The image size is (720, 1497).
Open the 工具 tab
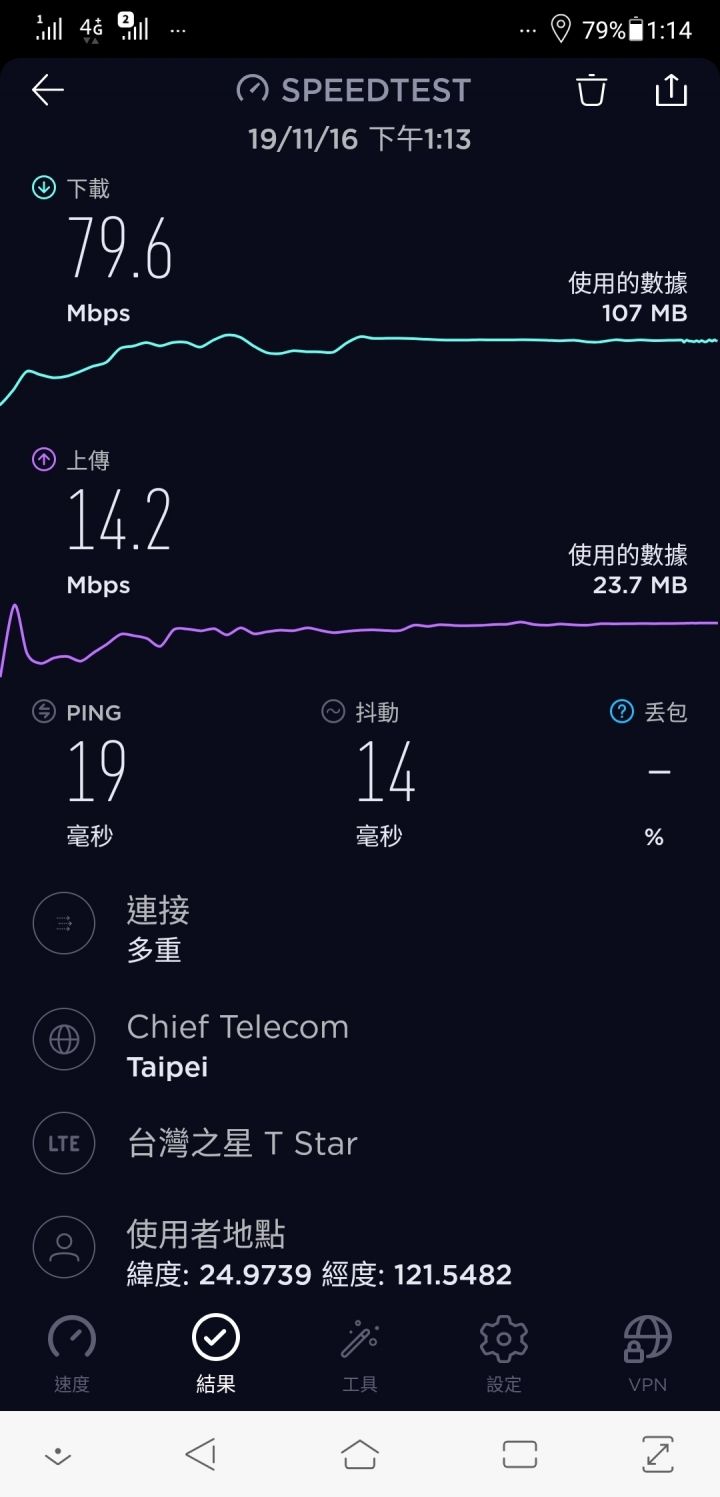(360, 1354)
